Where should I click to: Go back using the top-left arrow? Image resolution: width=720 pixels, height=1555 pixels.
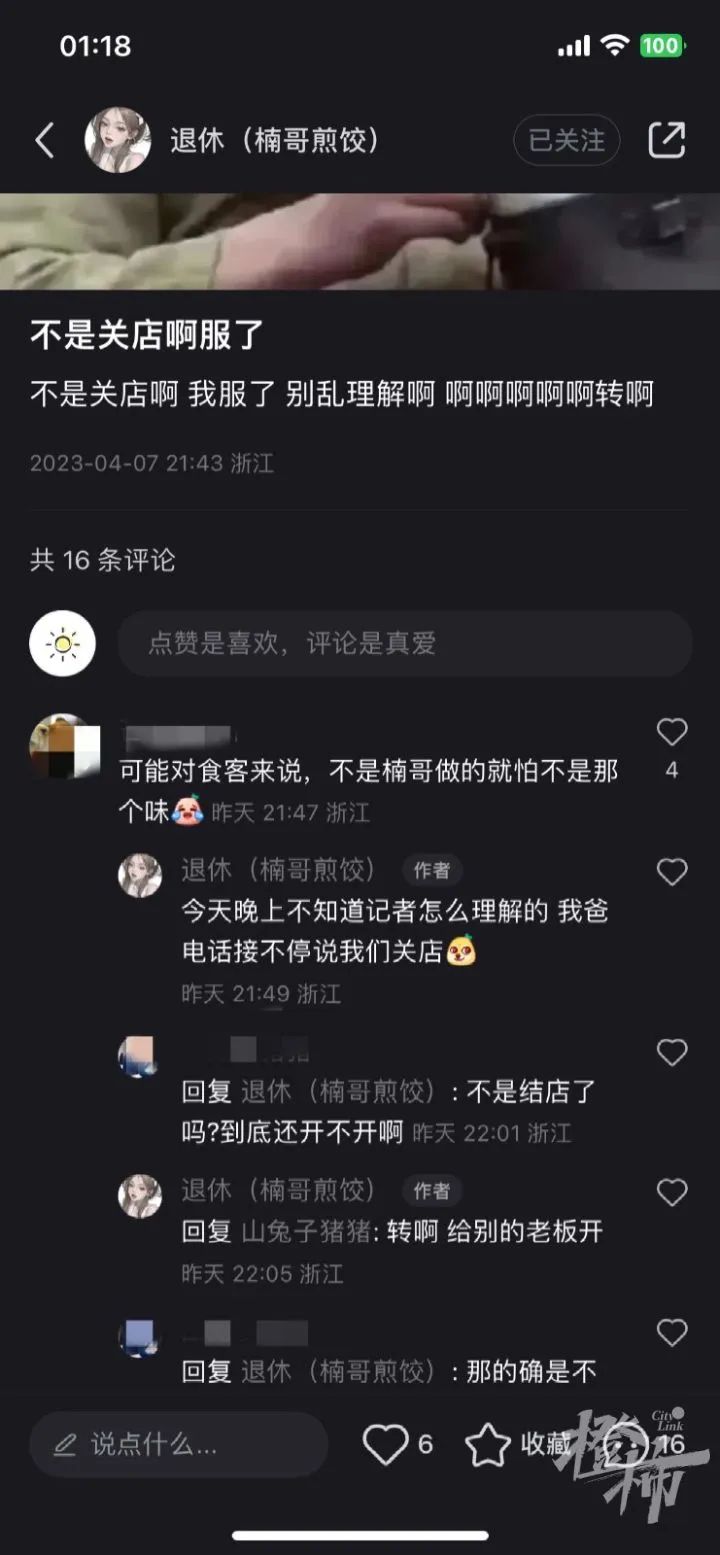tap(45, 141)
